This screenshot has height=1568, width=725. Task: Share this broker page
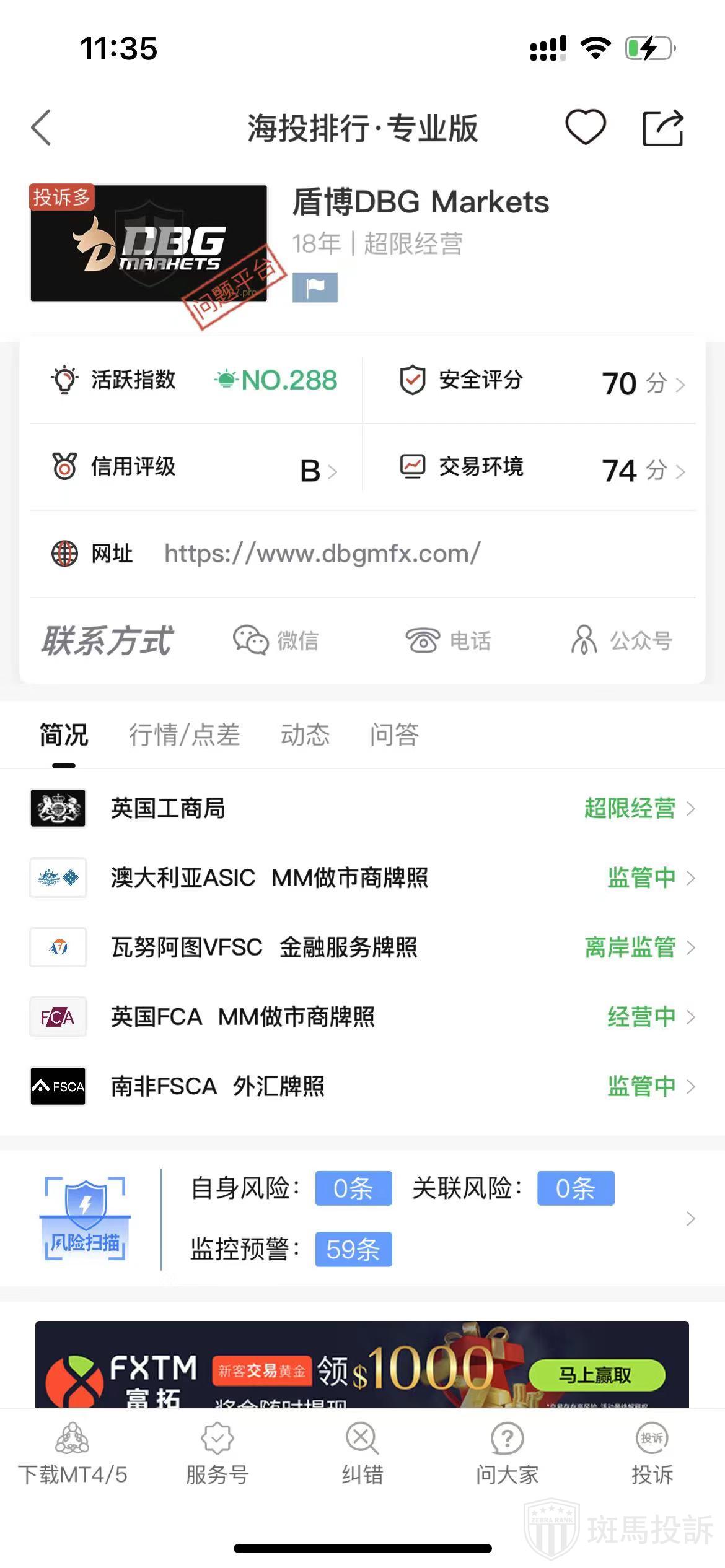tap(662, 128)
